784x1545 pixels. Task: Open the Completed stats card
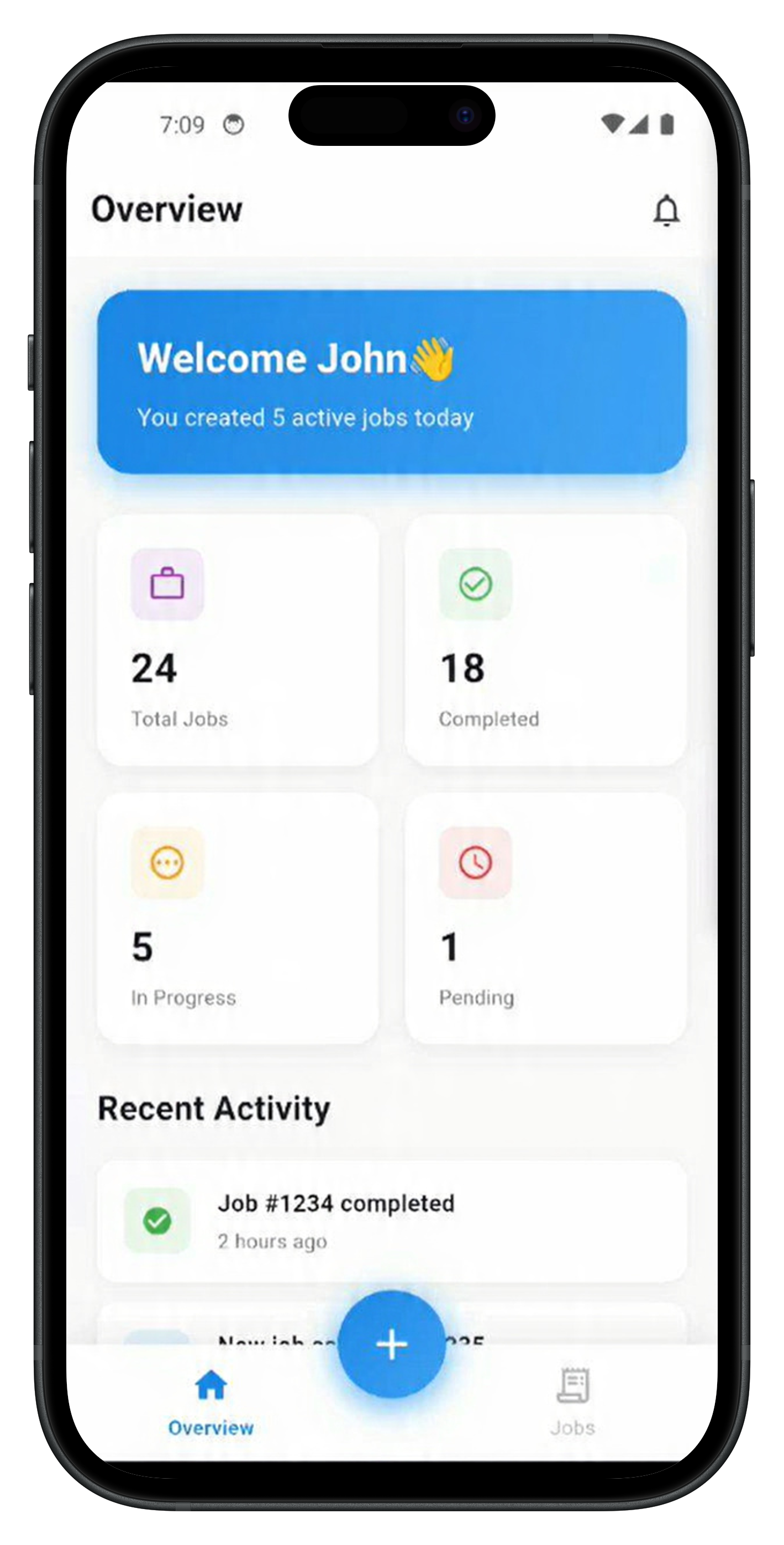coord(545,640)
